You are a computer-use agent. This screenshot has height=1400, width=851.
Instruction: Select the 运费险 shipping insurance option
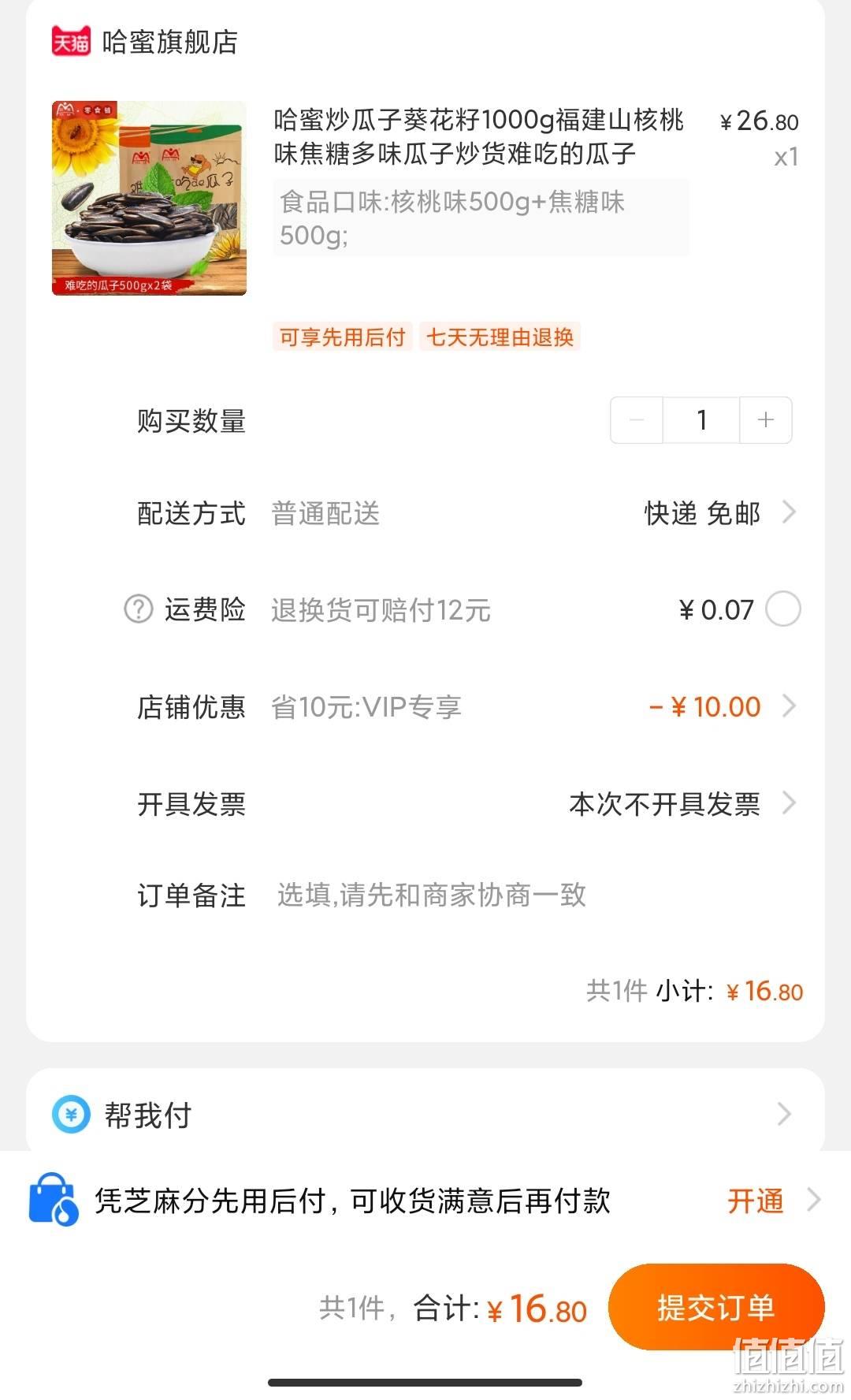(783, 609)
